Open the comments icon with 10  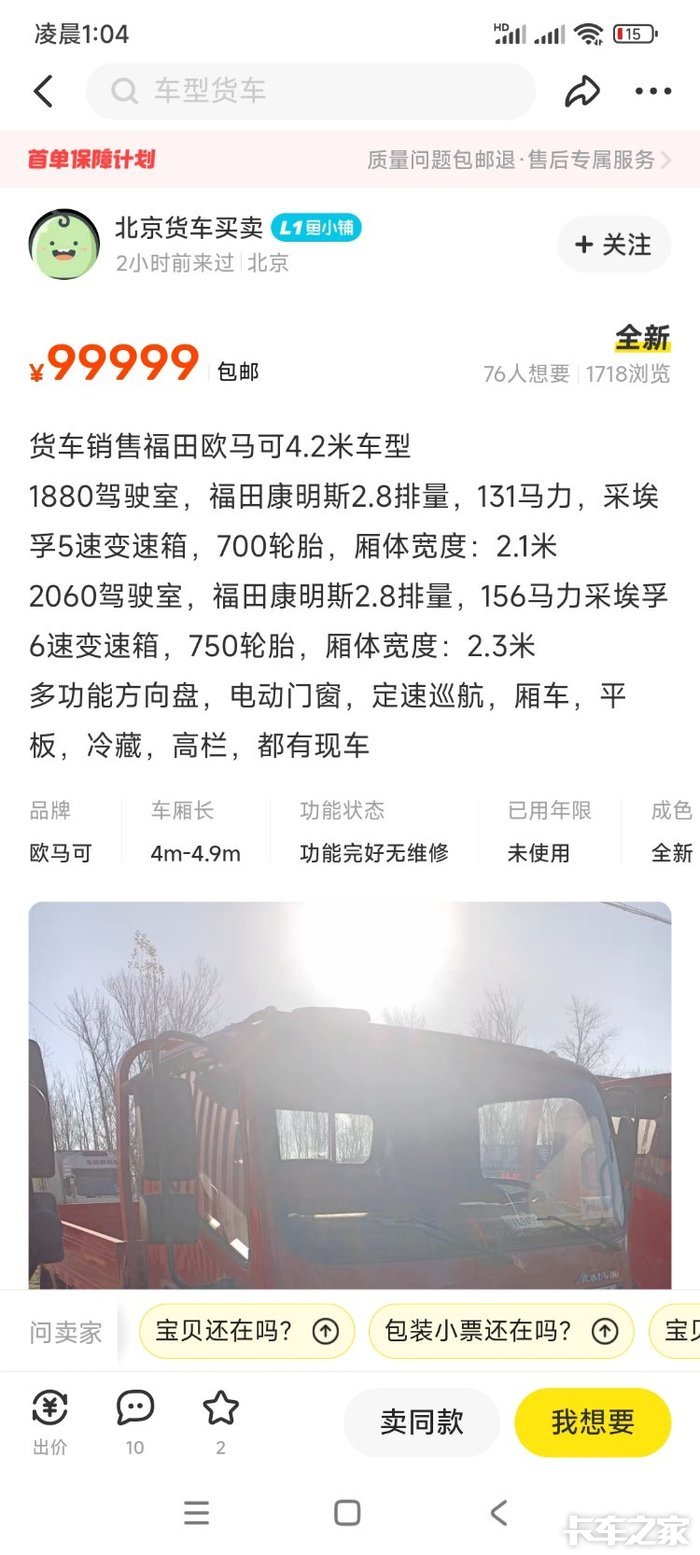(135, 1420)
